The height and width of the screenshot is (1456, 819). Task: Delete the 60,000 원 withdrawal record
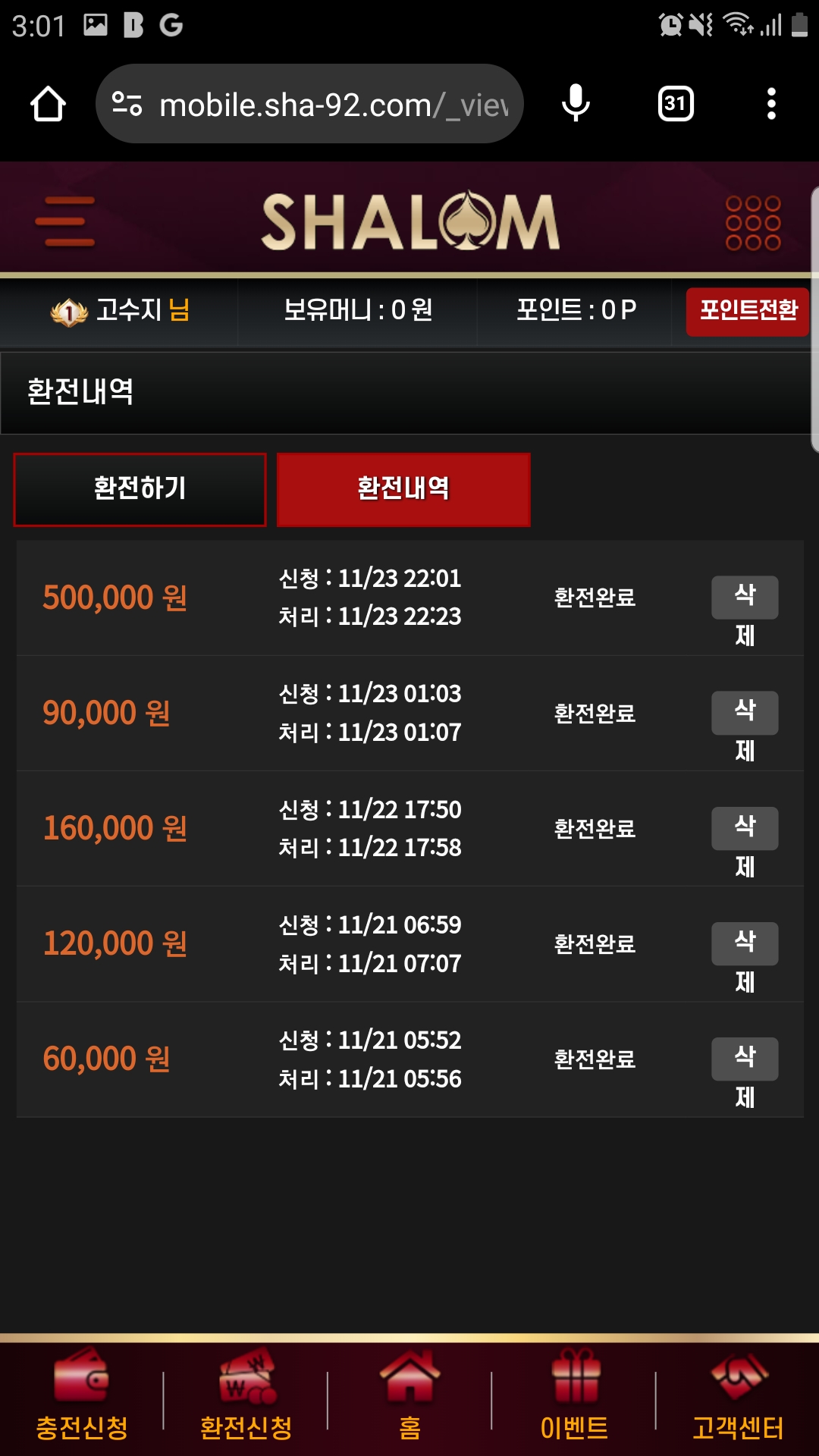[744, 1059]
